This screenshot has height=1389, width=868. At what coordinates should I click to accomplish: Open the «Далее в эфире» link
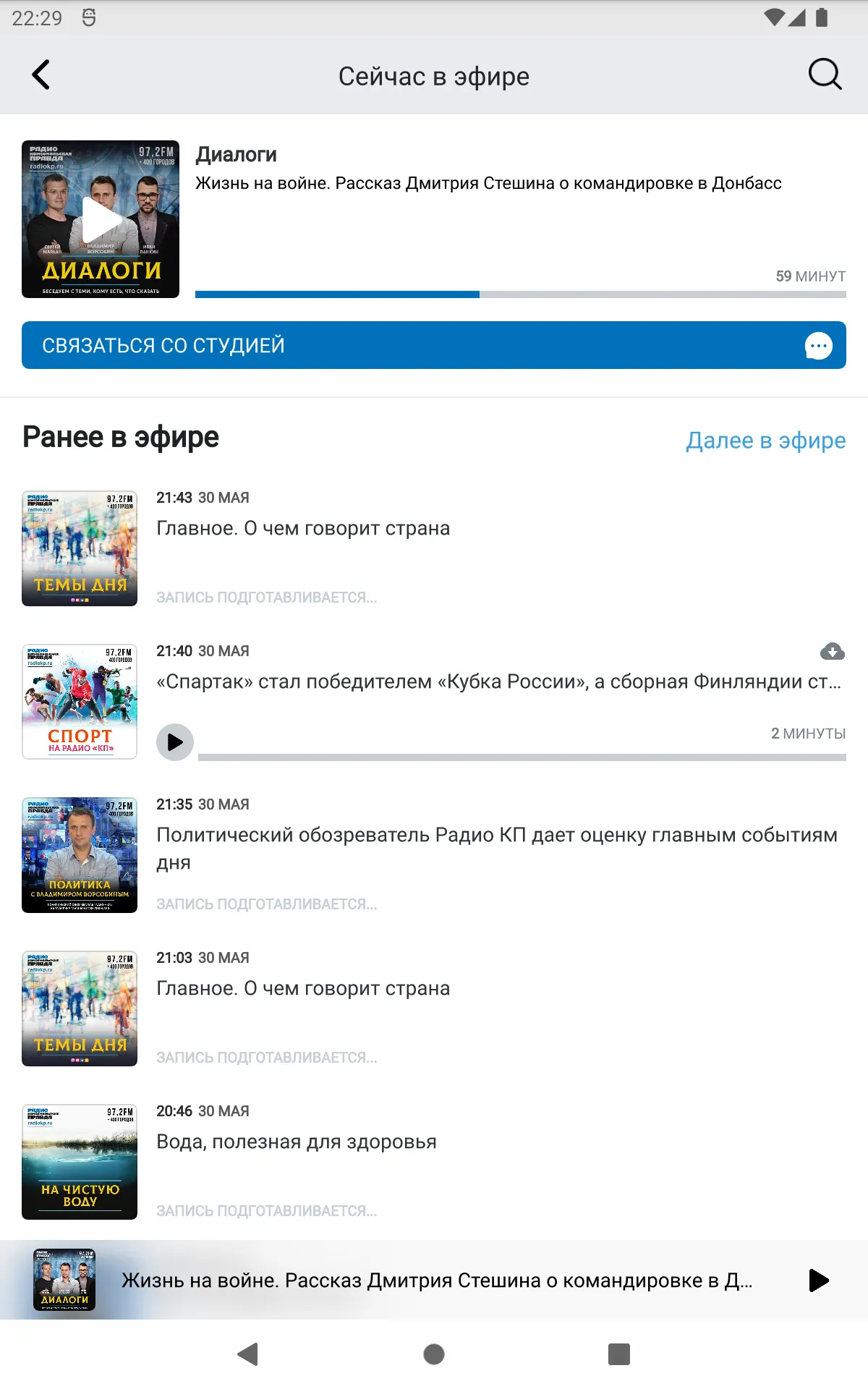765,440
